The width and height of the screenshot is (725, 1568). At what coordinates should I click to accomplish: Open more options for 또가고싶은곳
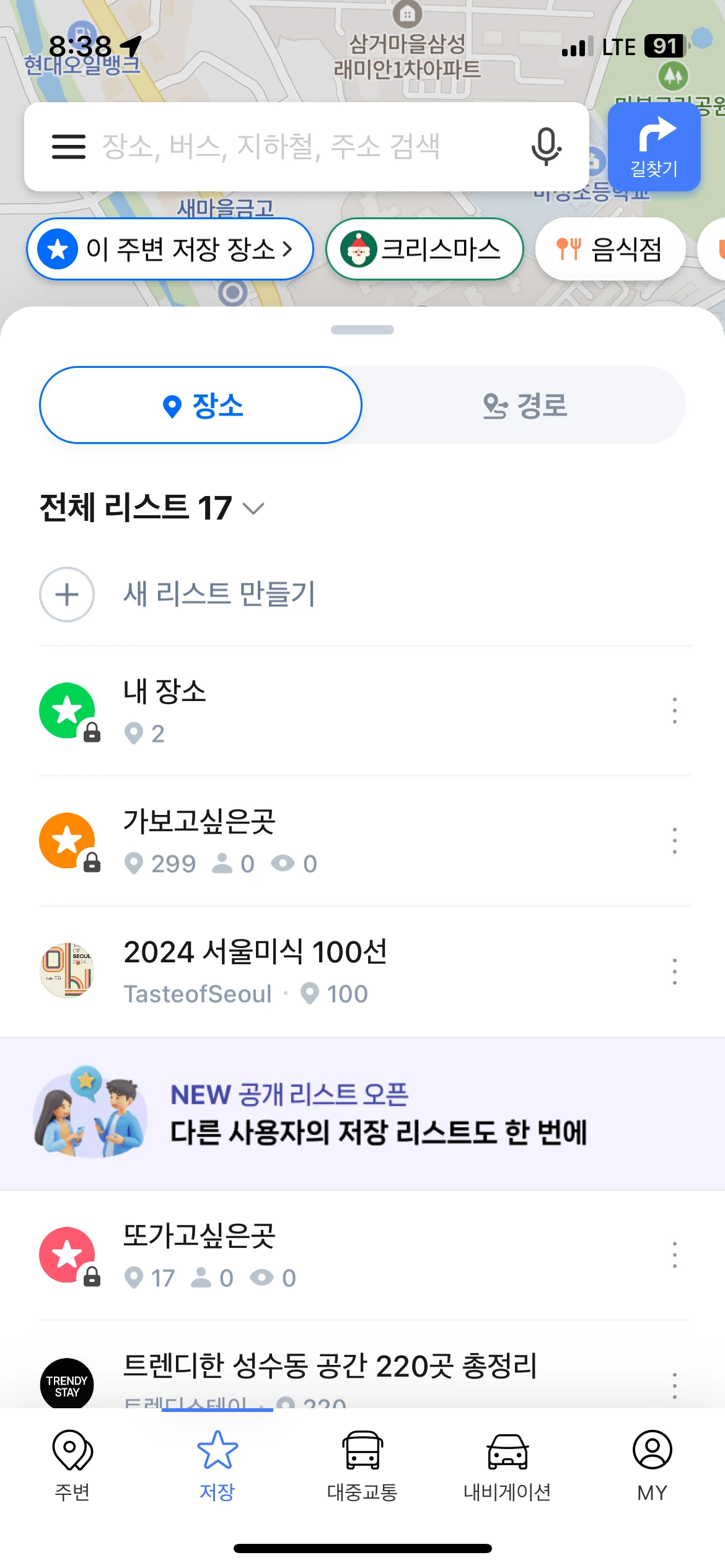point(674,1255)
